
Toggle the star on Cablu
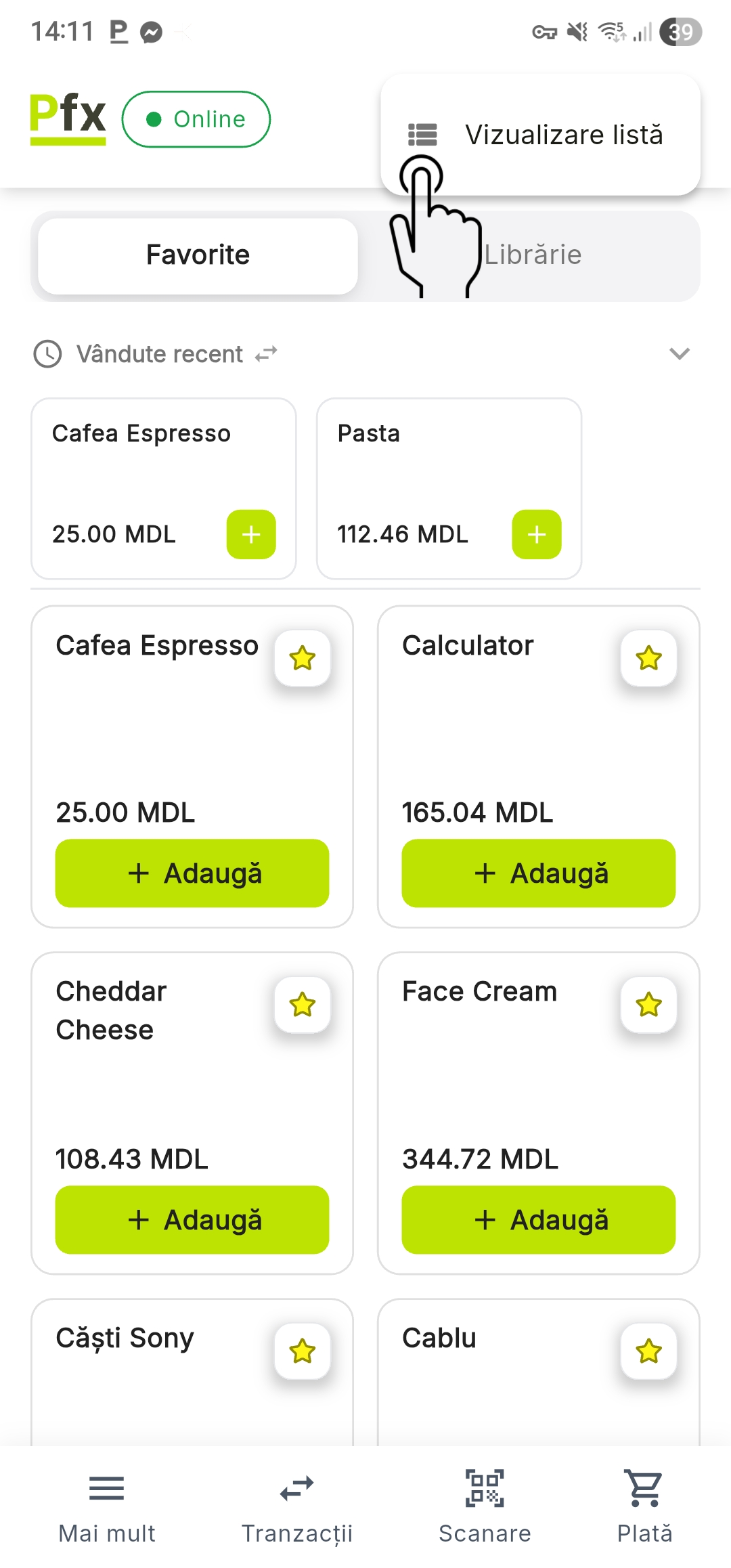point(648,1351)
